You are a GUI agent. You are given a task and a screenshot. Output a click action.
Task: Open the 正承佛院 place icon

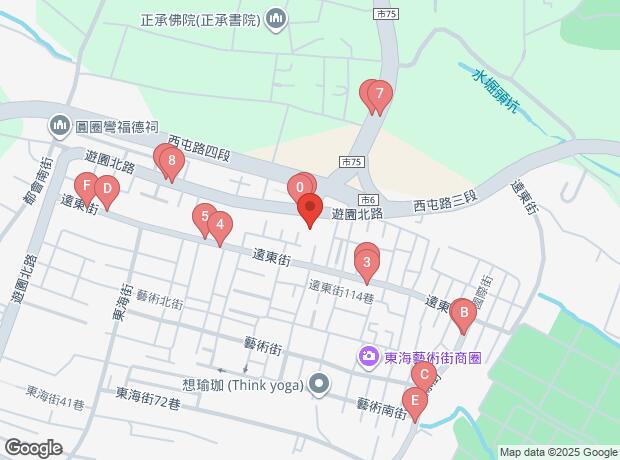click(x=276, y=20)
